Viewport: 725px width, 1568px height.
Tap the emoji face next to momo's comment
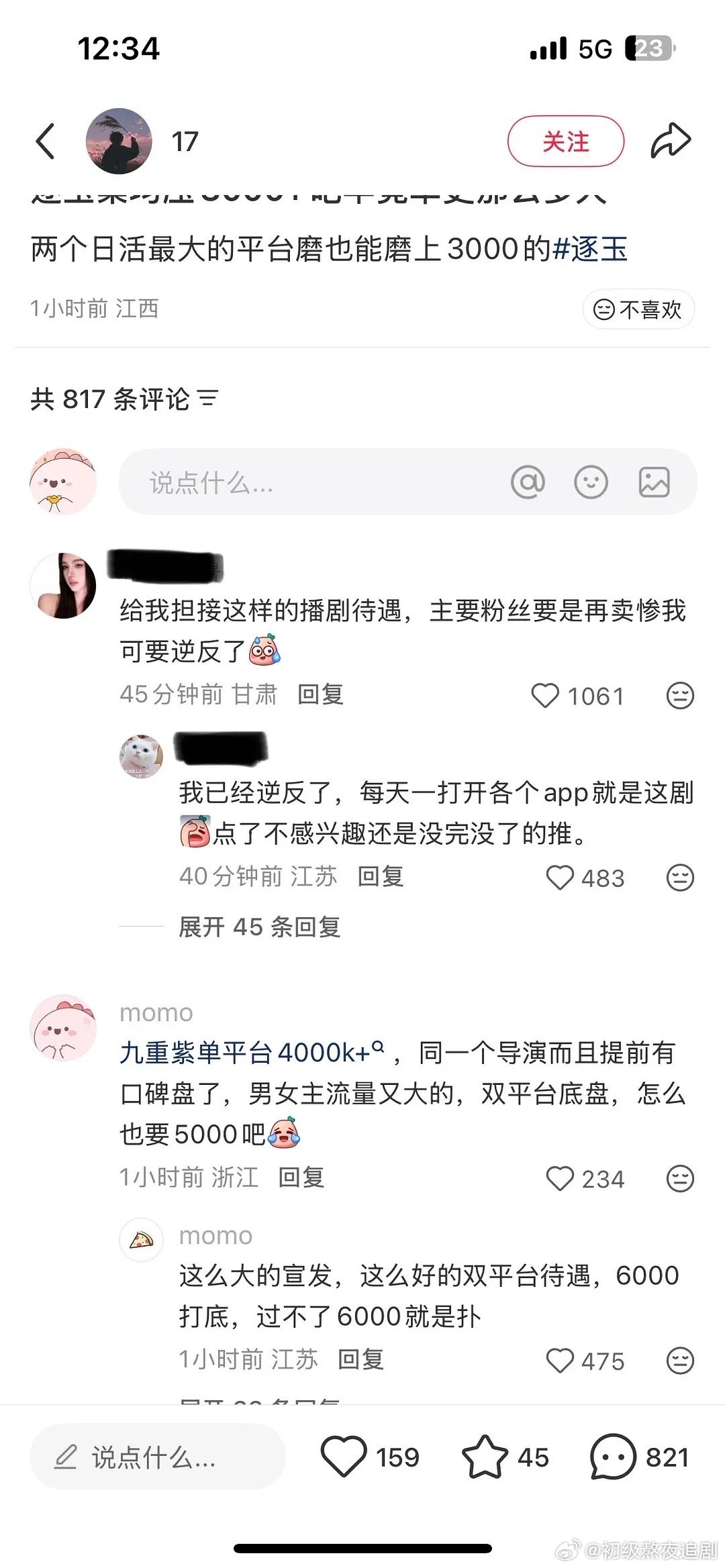(x=681, y=1179)
